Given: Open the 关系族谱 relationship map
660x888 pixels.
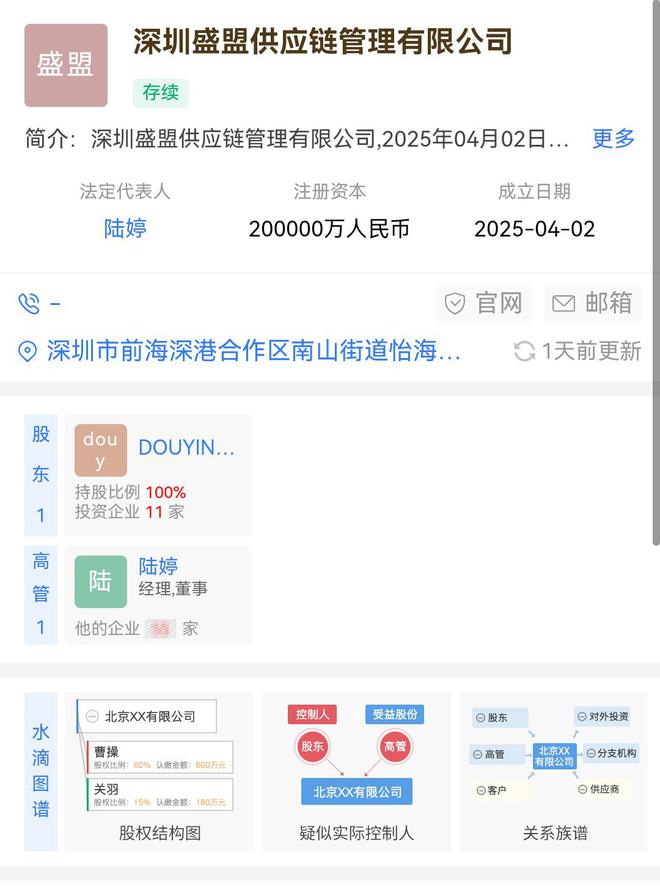Looking at the screenshot, I should click(x=554, y=771).
